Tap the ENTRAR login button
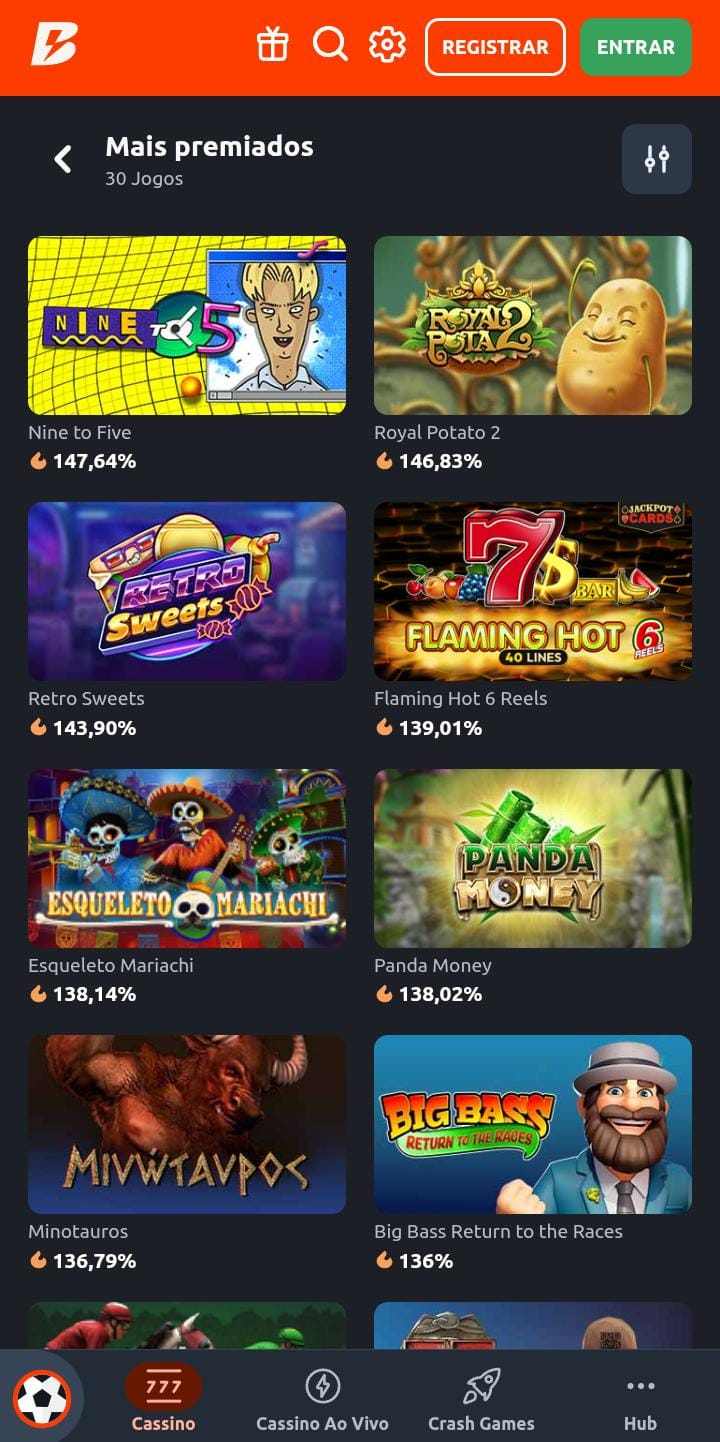720x1442 pixels. click(x=635, y=47)
